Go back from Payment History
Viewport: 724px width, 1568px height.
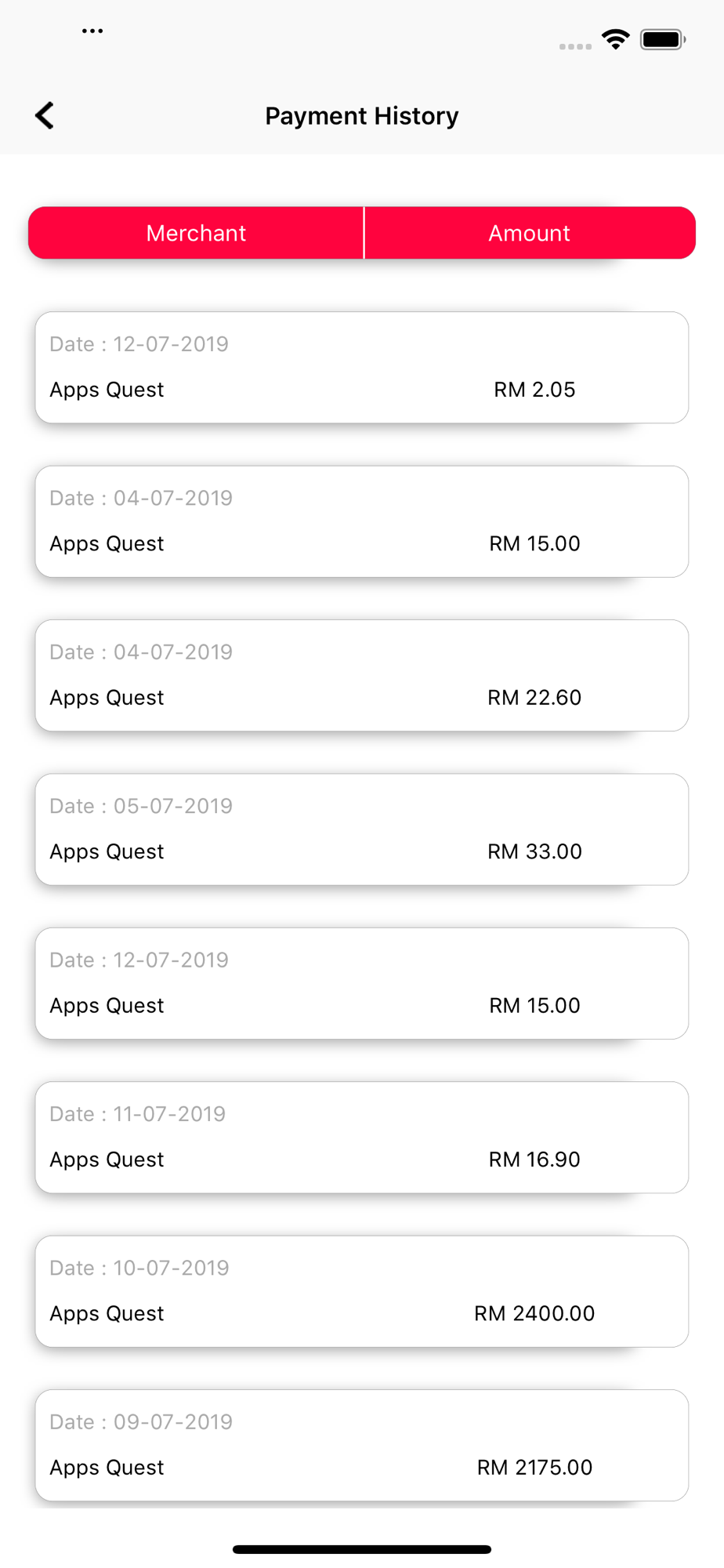pyautogui.click(x=45, y=115)
